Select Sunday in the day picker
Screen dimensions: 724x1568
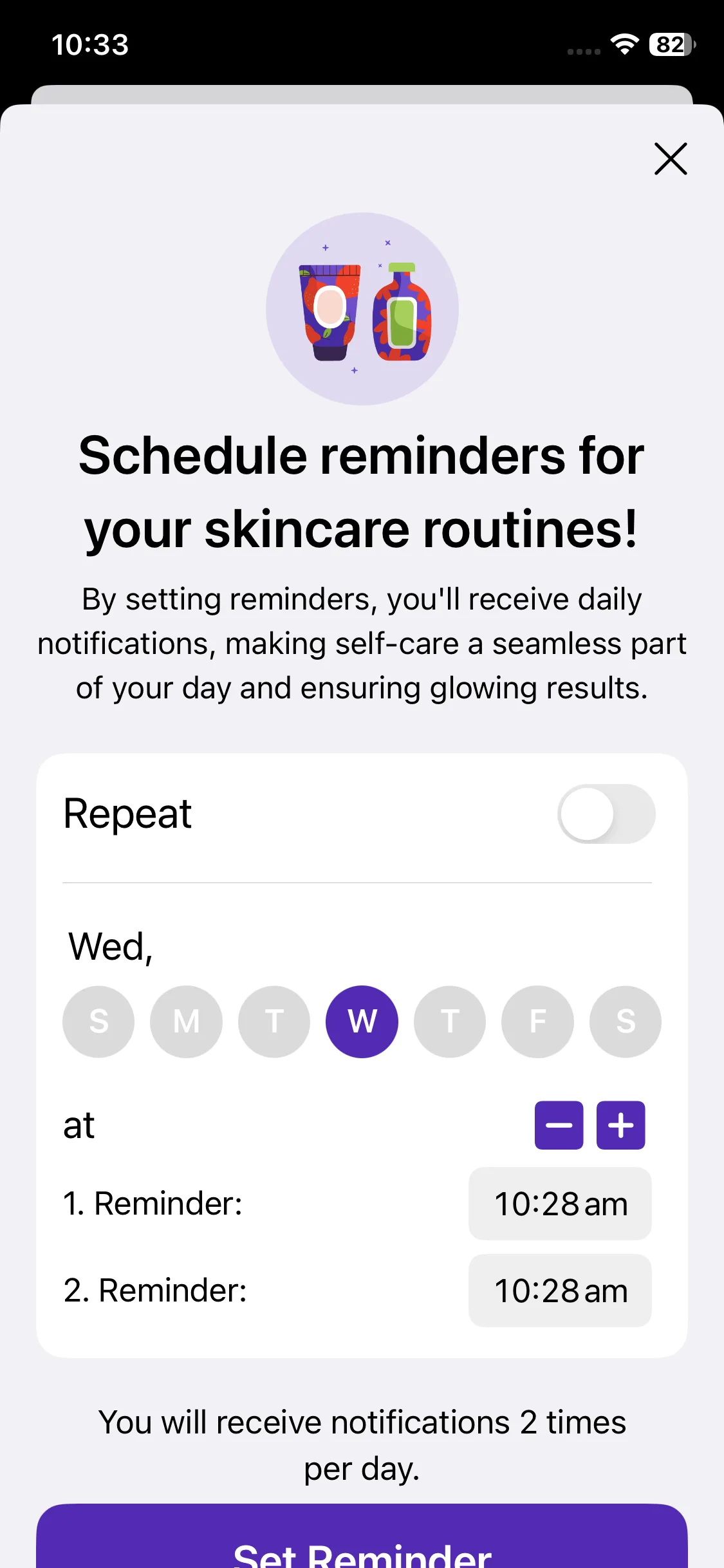coord(98,1022)
